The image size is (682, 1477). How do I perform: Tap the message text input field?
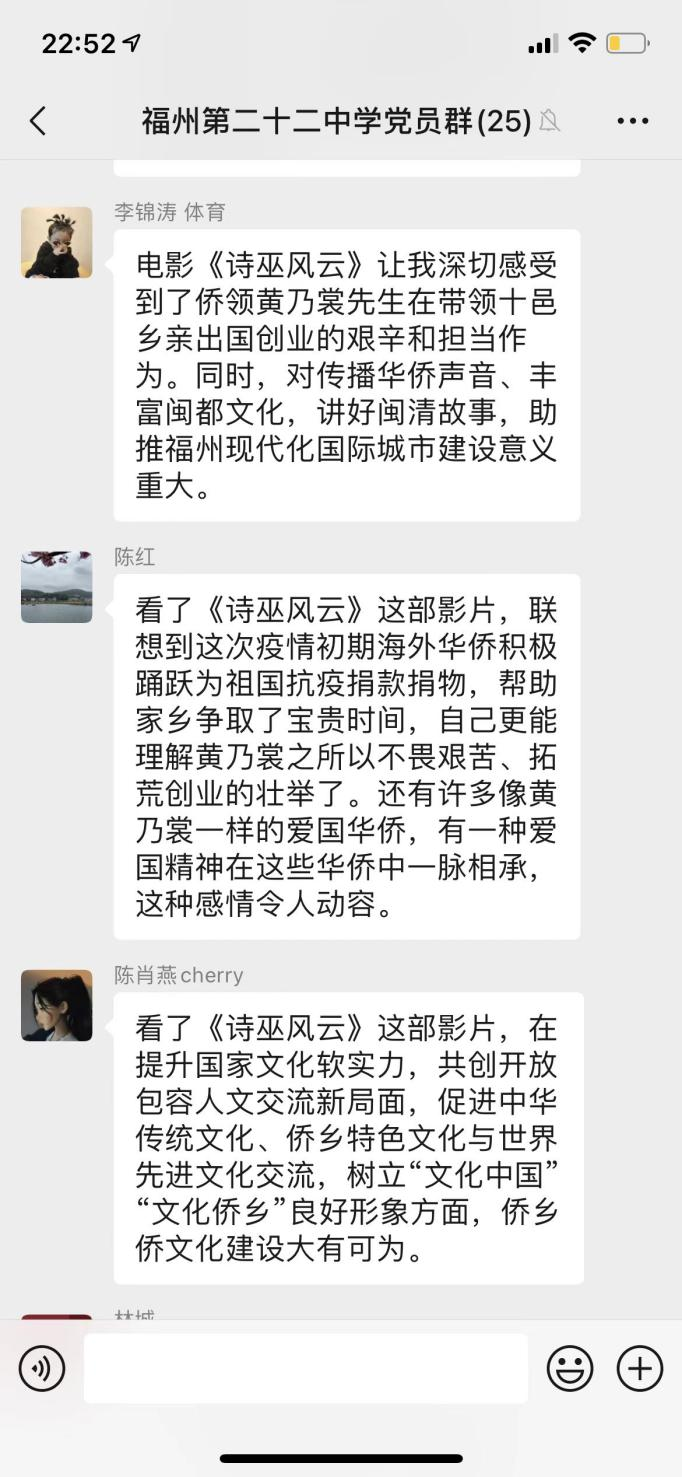tap(305, 1368)
